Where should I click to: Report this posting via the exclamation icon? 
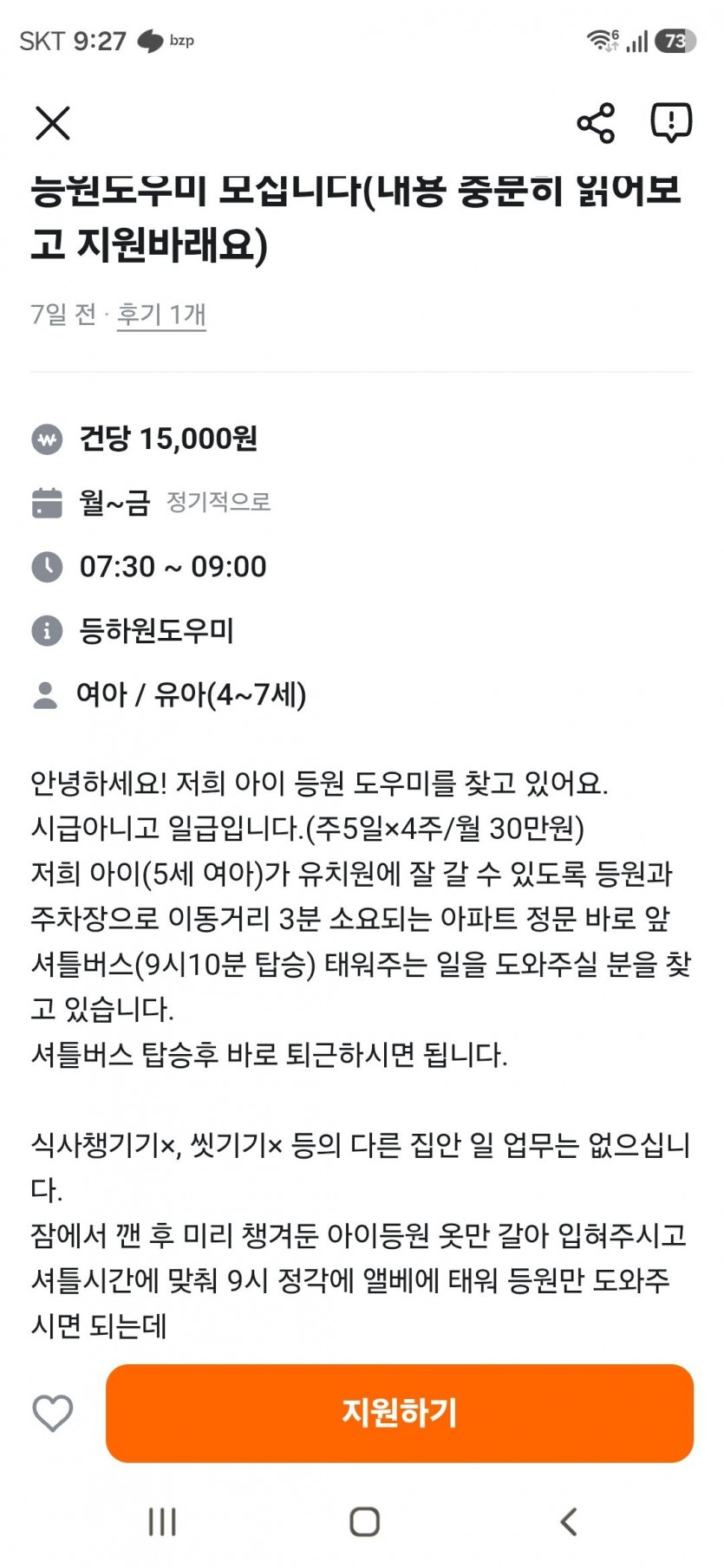coord(671,123)
